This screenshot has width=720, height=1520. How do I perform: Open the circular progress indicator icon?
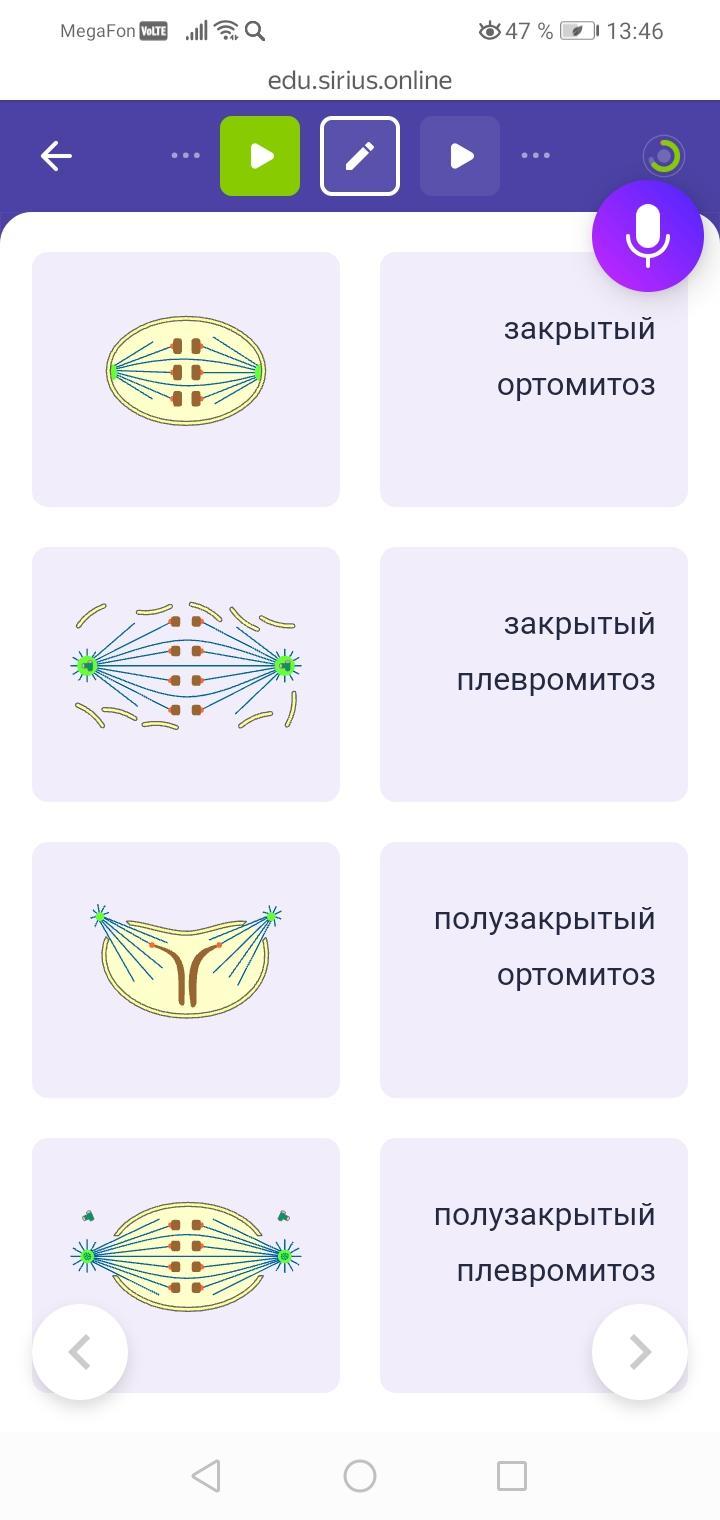pos(663,157)
